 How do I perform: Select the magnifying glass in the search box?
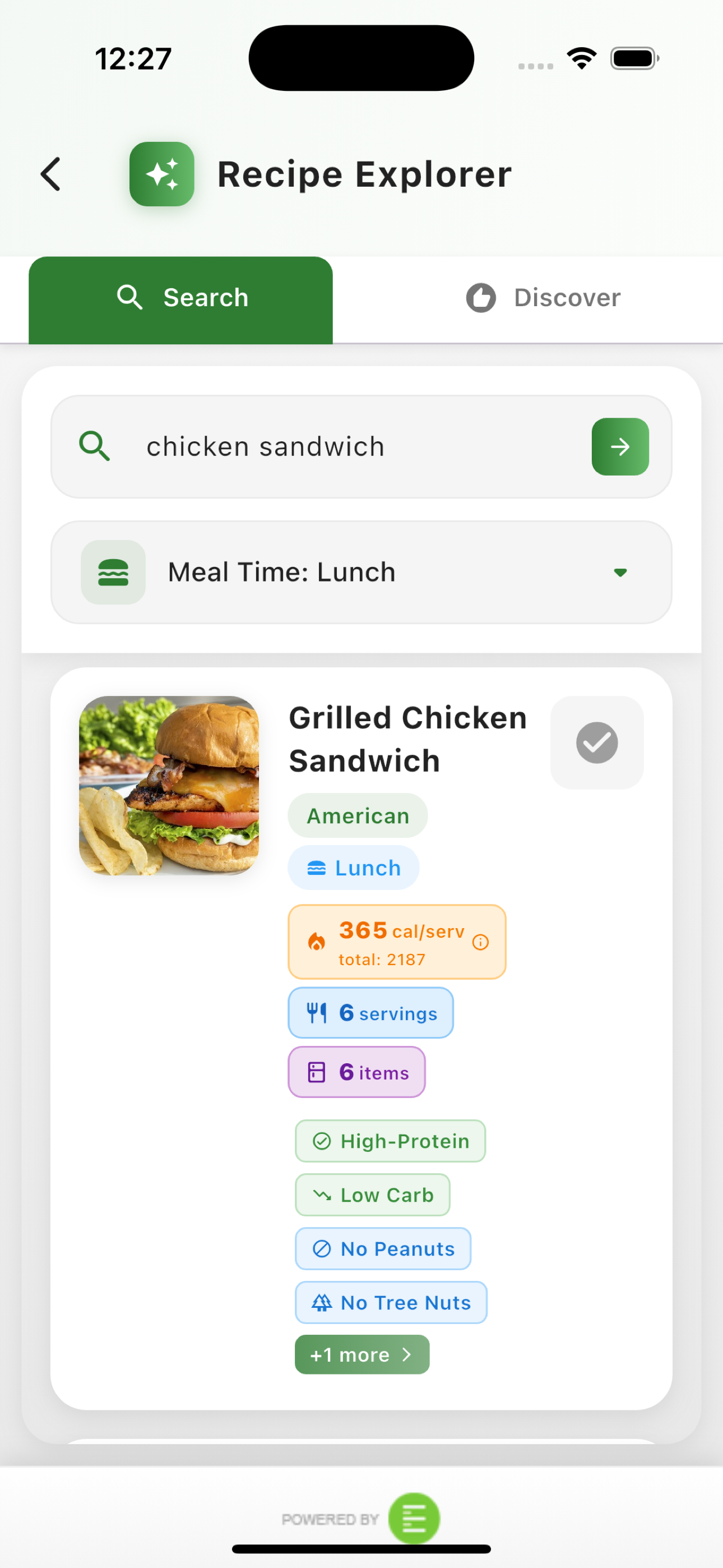point(95,446)
